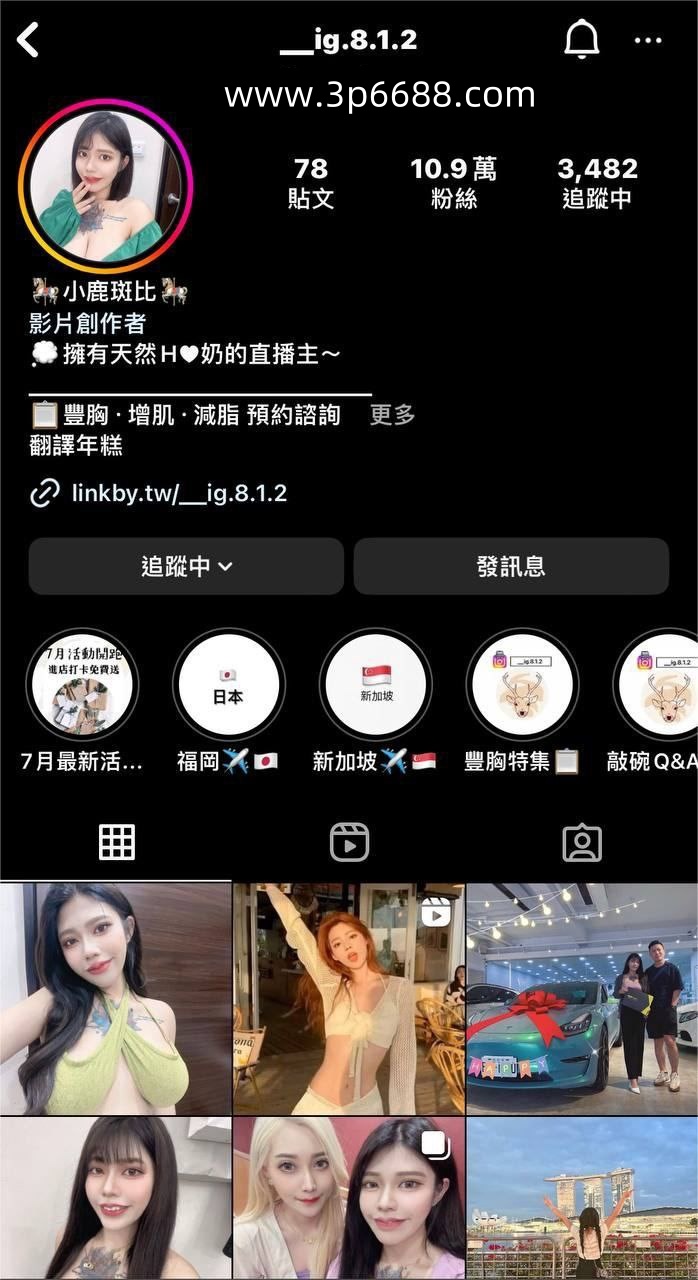
Task: Open the post with the Tesla car
Action: click(582, 998)
